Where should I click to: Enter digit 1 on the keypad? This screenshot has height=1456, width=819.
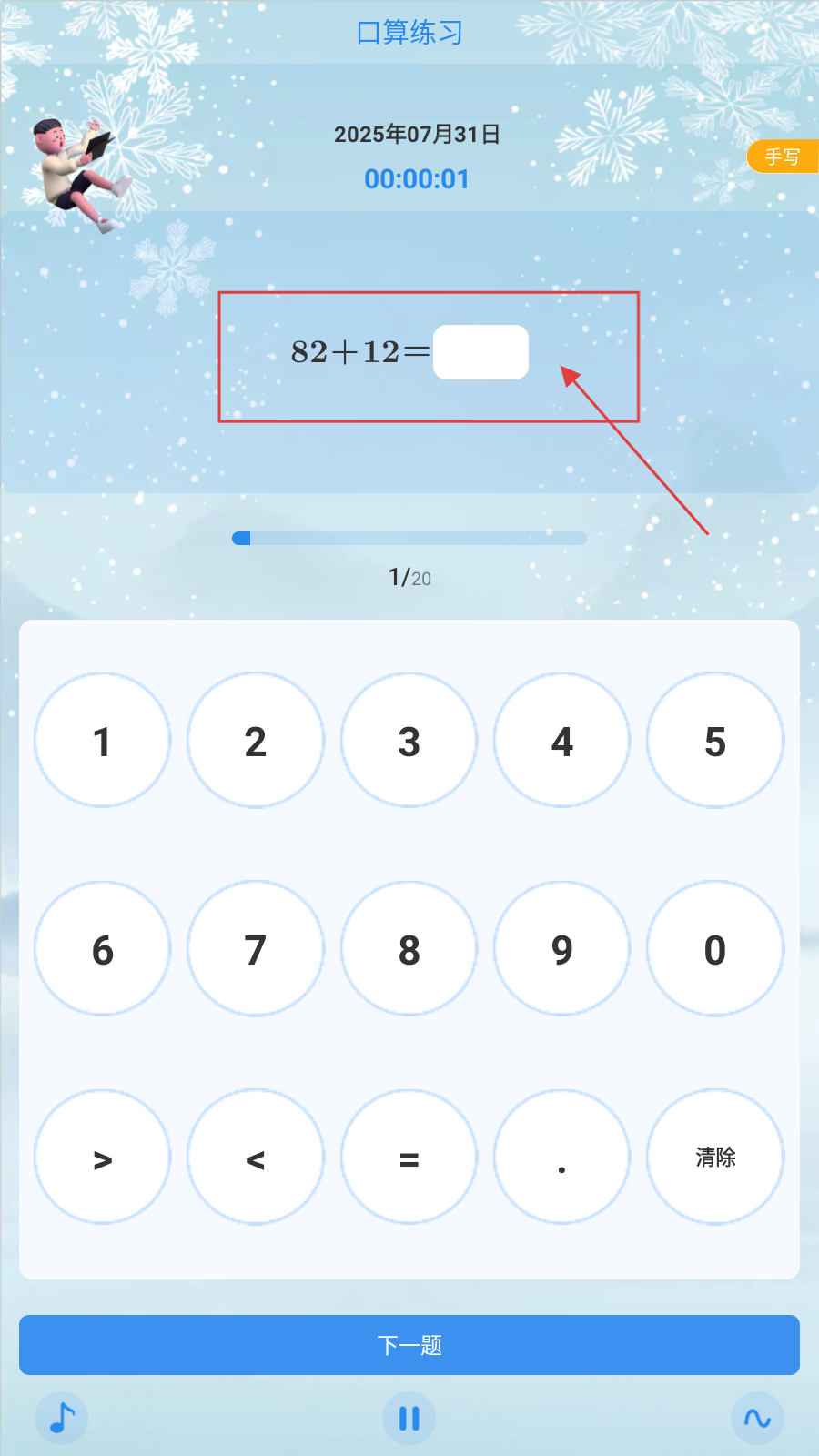pos(102,741)
